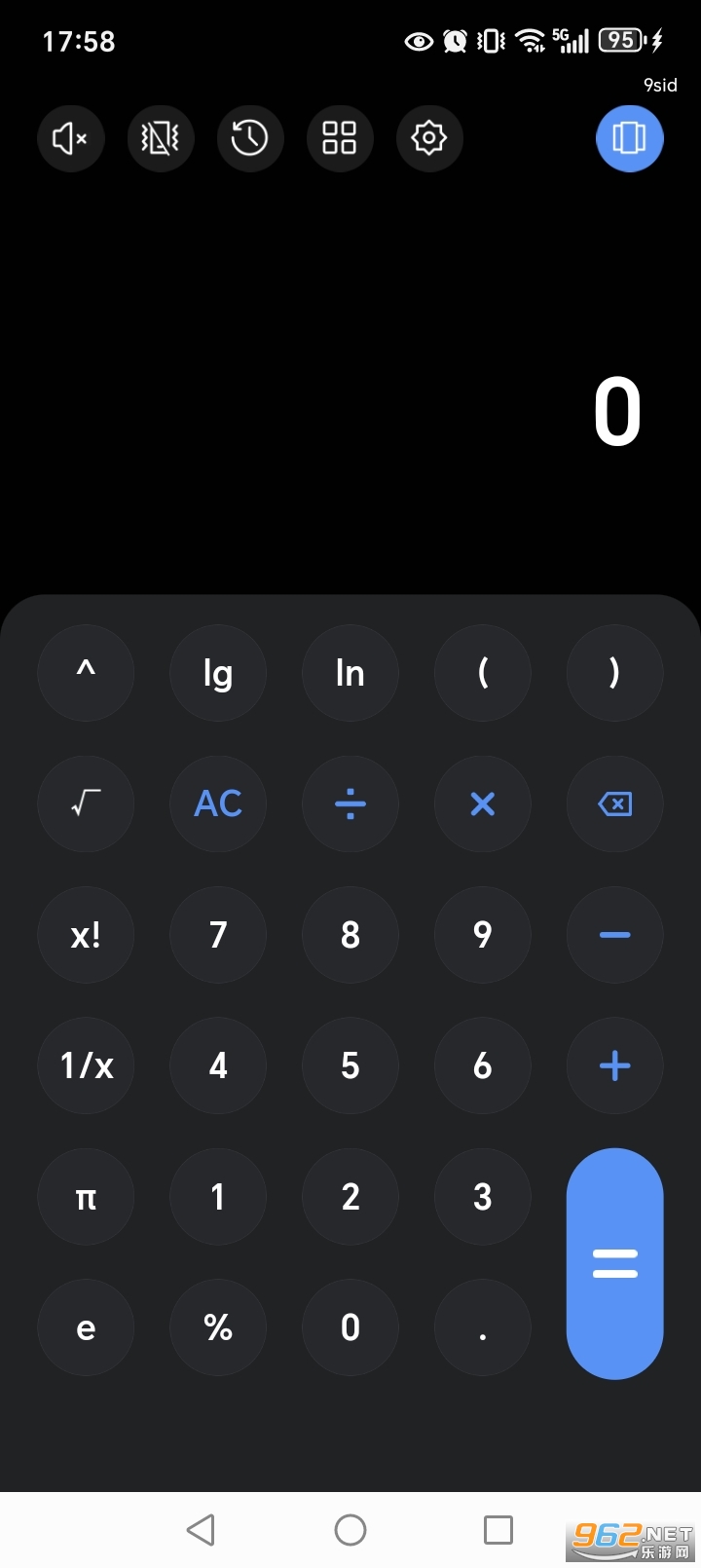The image size is (701, 1568).
Task: Disable vibration feedback
Action: (161, 138)
